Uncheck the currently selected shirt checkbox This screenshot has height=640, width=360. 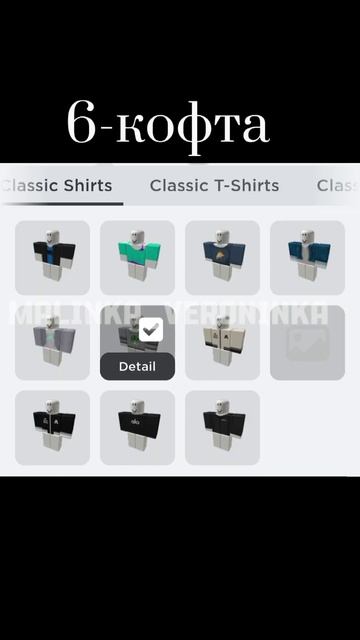[151, 329]
